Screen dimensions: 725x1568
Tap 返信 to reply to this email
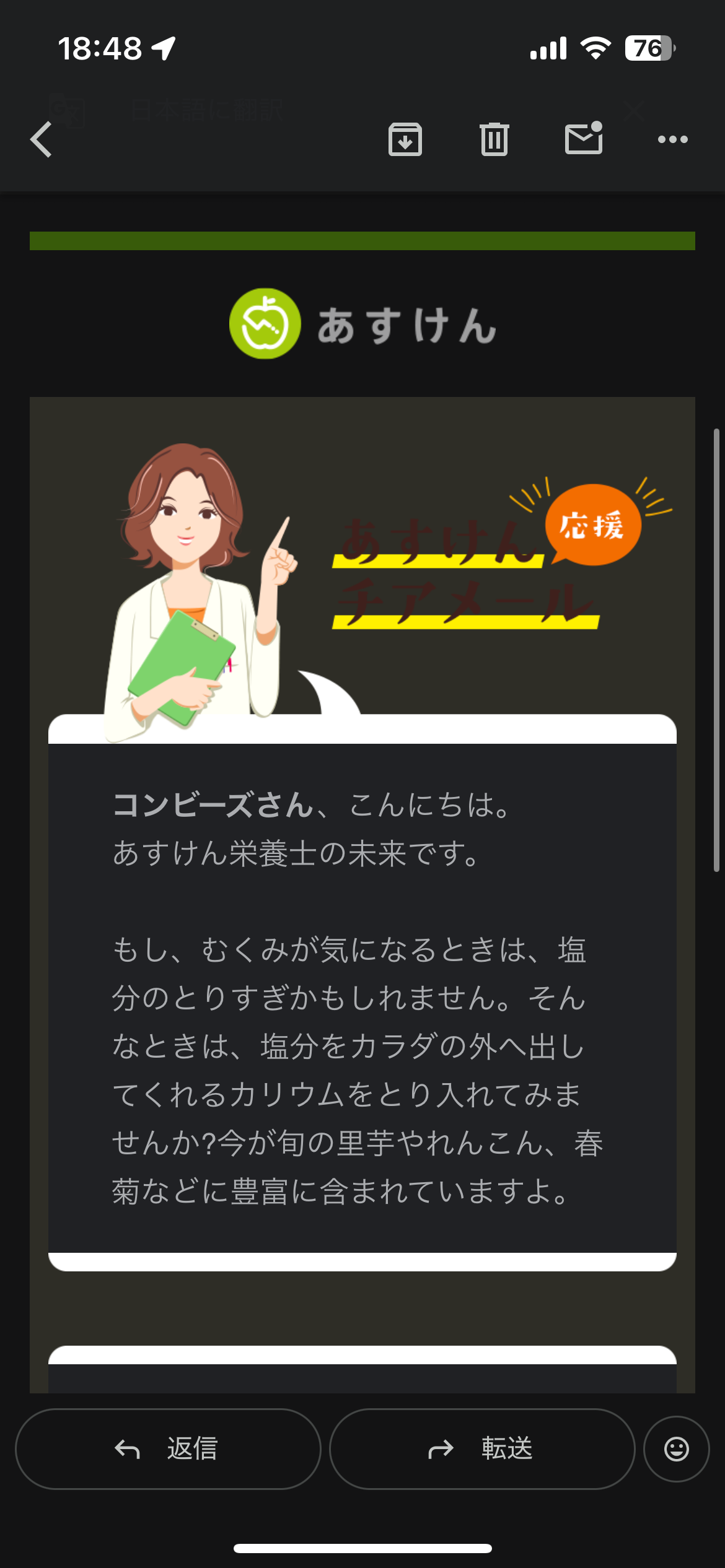pos(168,1448)
